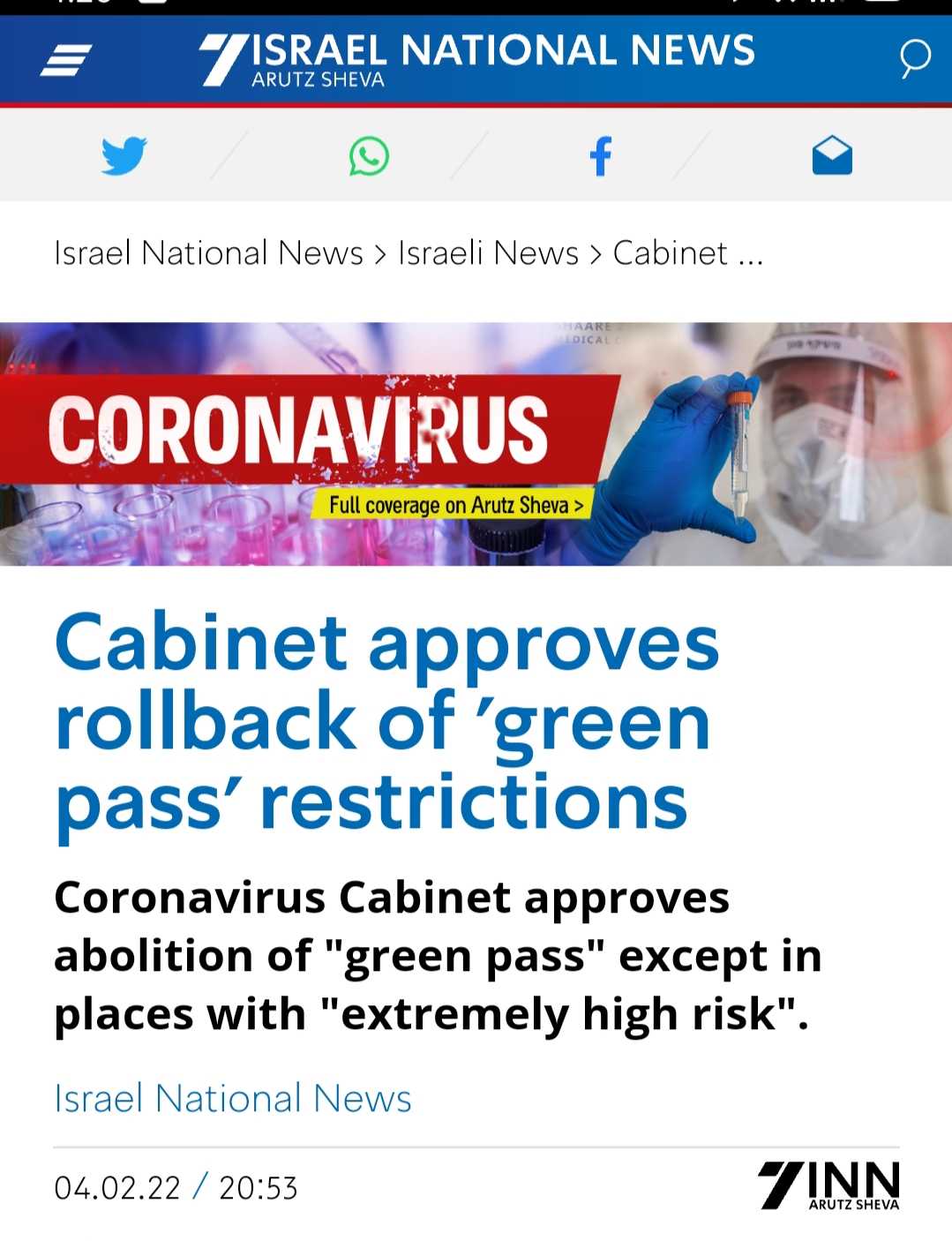Tap the Israel National News header logo
Image resolution: width=952 pixels, height=1241 pixels.
coord(476,58)
